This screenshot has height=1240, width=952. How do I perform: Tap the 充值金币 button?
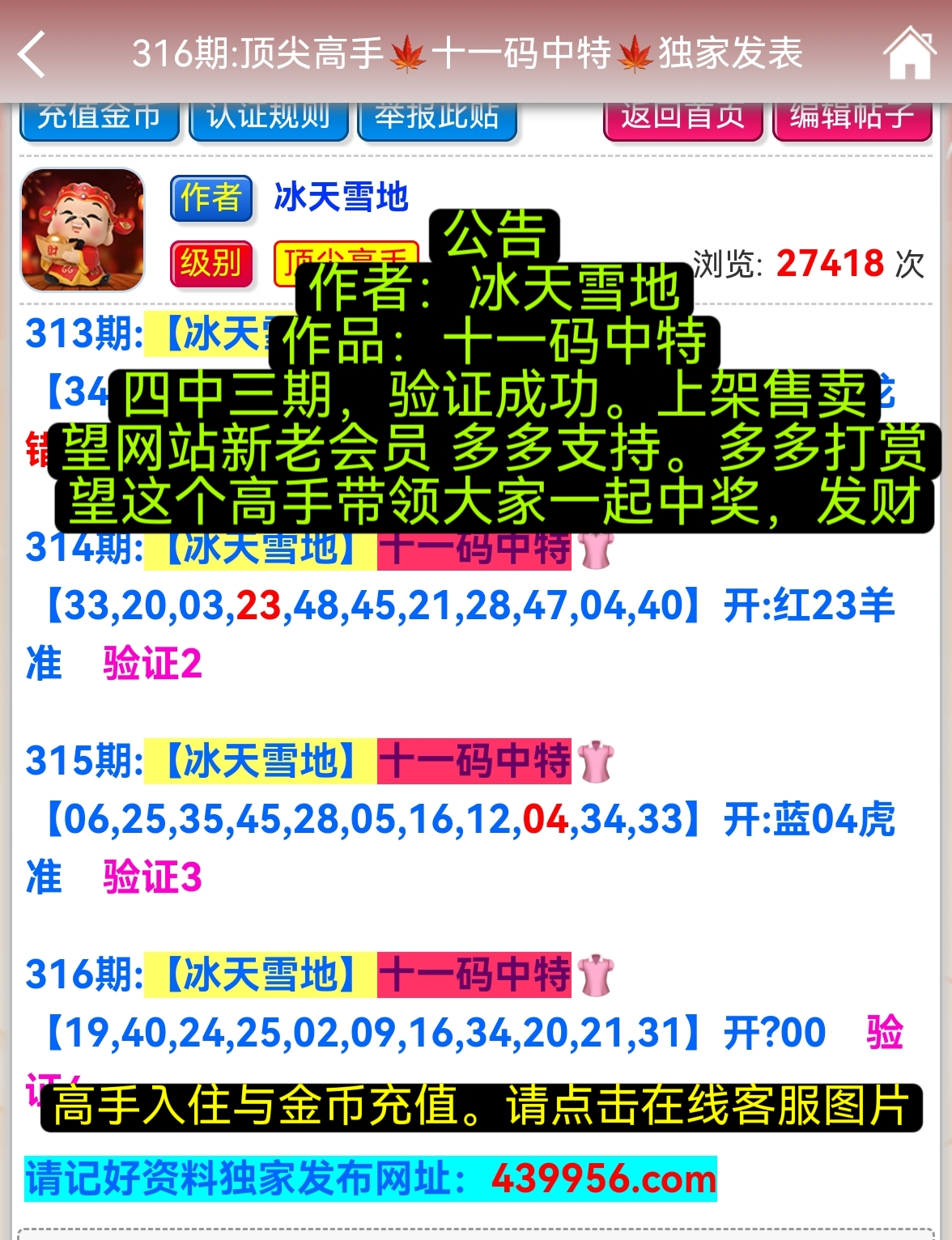click(x=99, y=121)
